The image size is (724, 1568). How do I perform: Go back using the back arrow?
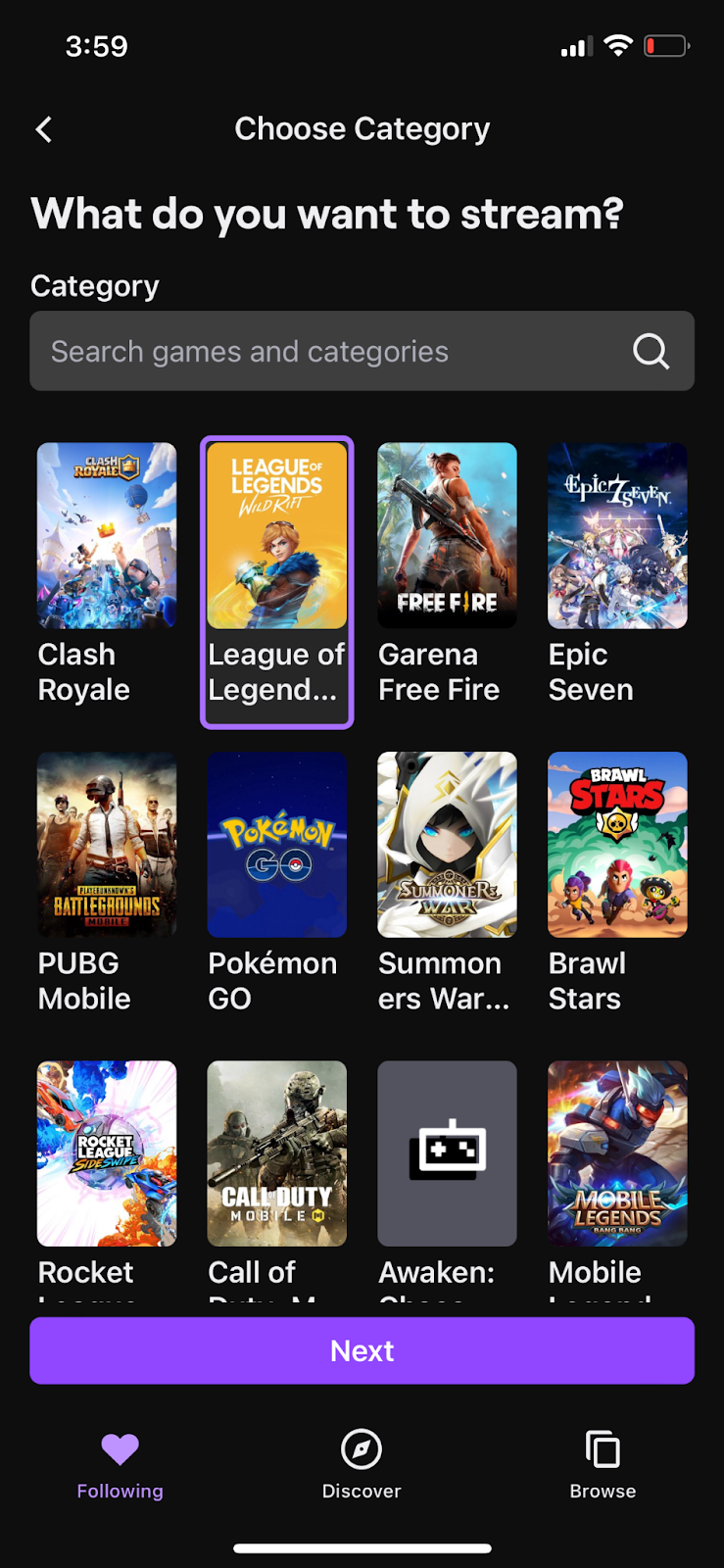tap(44, 129)
